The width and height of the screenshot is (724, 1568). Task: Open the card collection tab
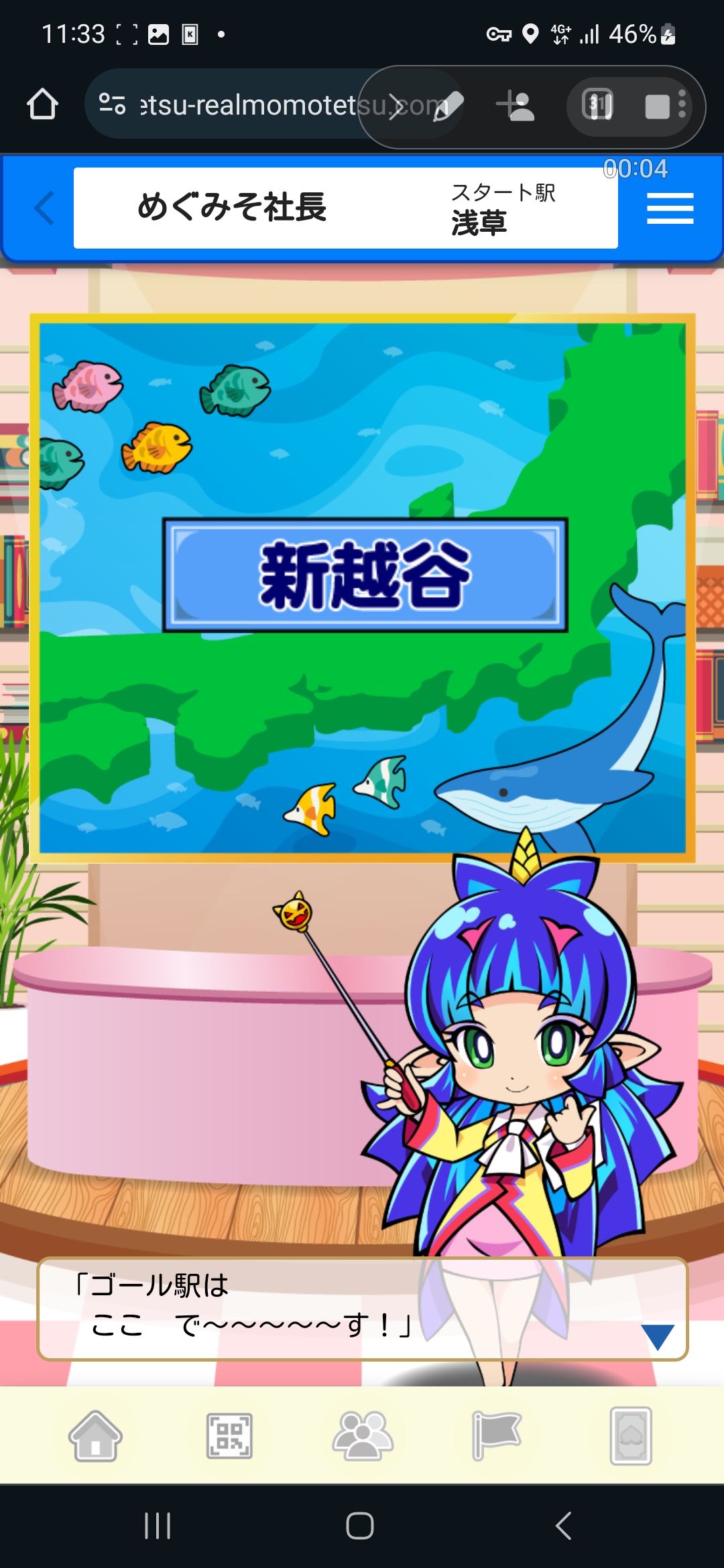point(631,1436)
